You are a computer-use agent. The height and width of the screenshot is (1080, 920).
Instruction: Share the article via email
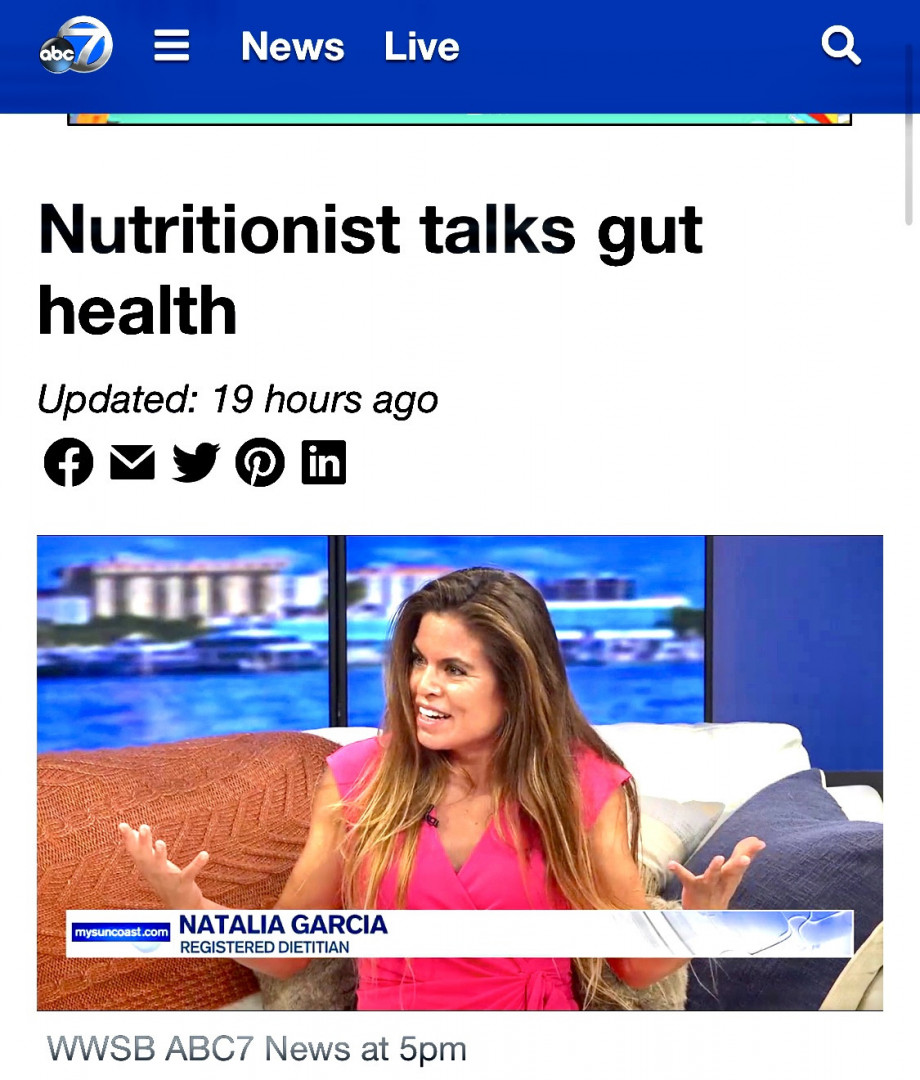coord(132,463)
